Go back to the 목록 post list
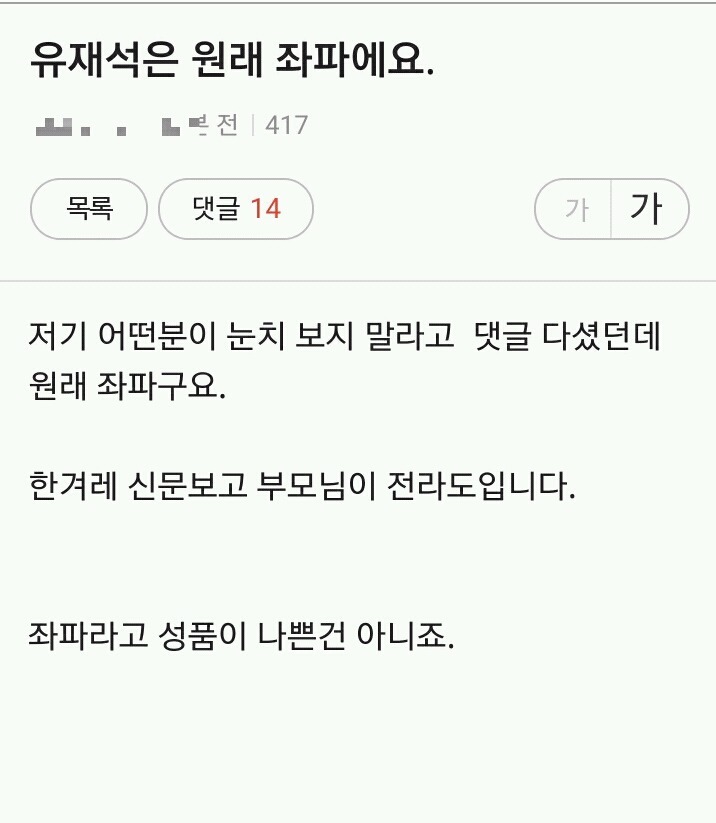Screen dimensions: 716x823 (89, 209)
